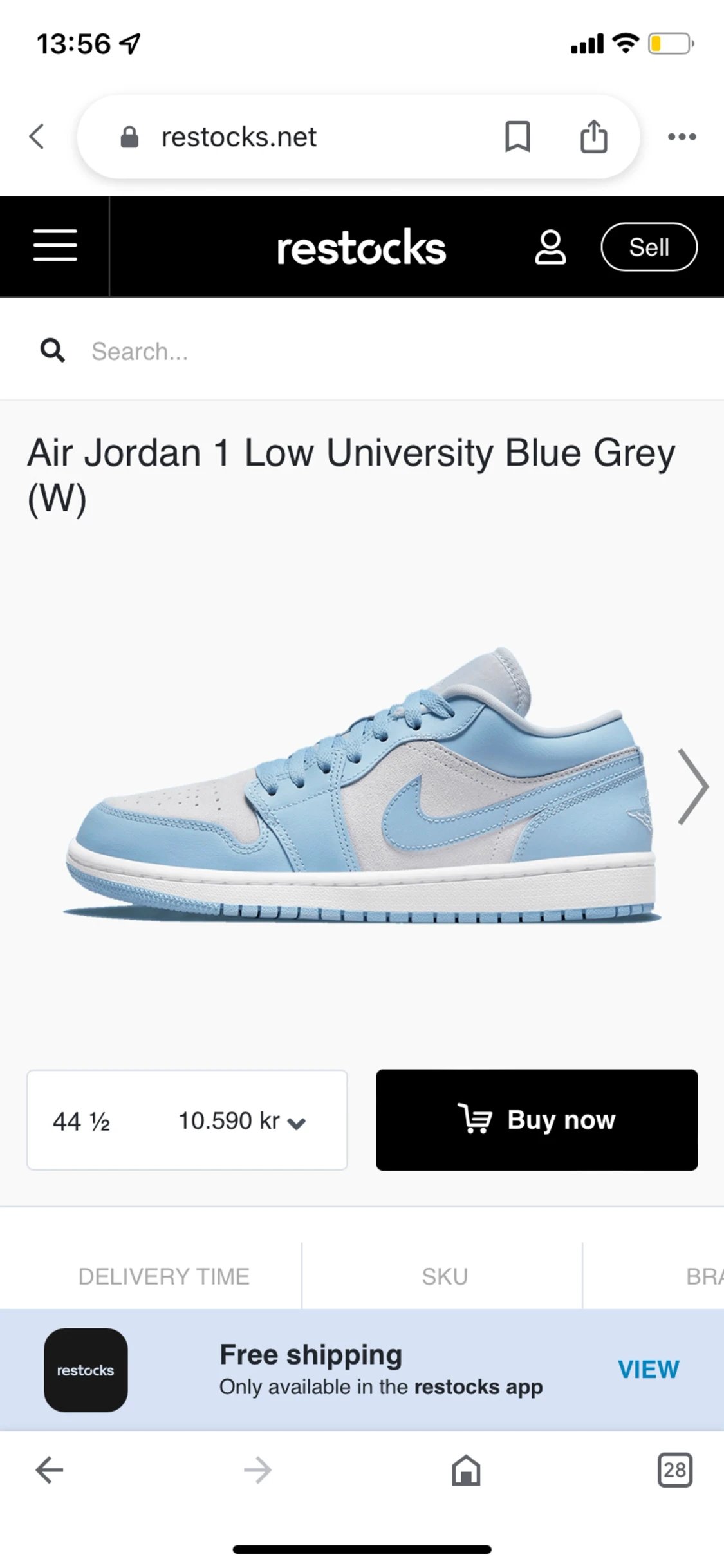Go back with the browser top chevron

tap(37, 137)
